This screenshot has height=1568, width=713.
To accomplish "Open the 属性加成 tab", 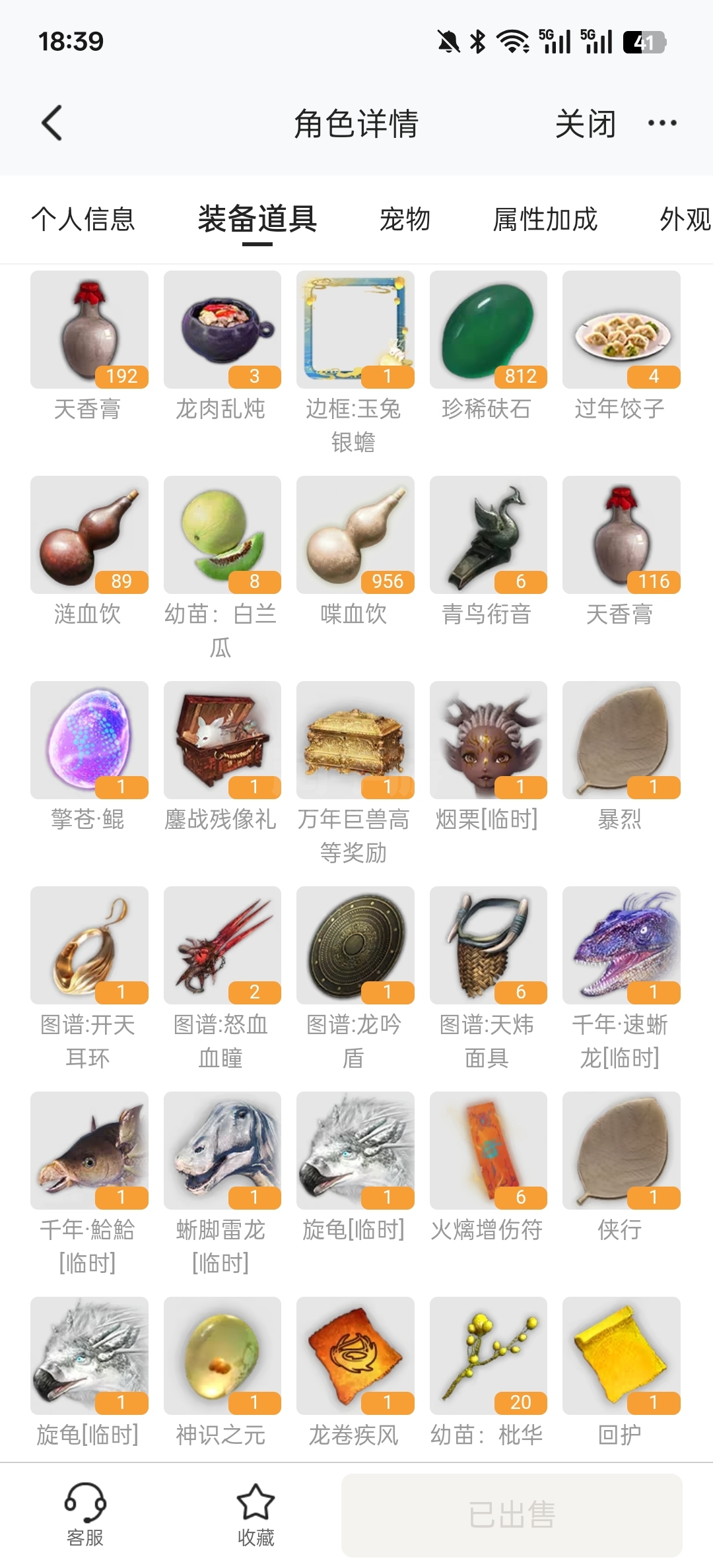I will [x=545, y=219].
